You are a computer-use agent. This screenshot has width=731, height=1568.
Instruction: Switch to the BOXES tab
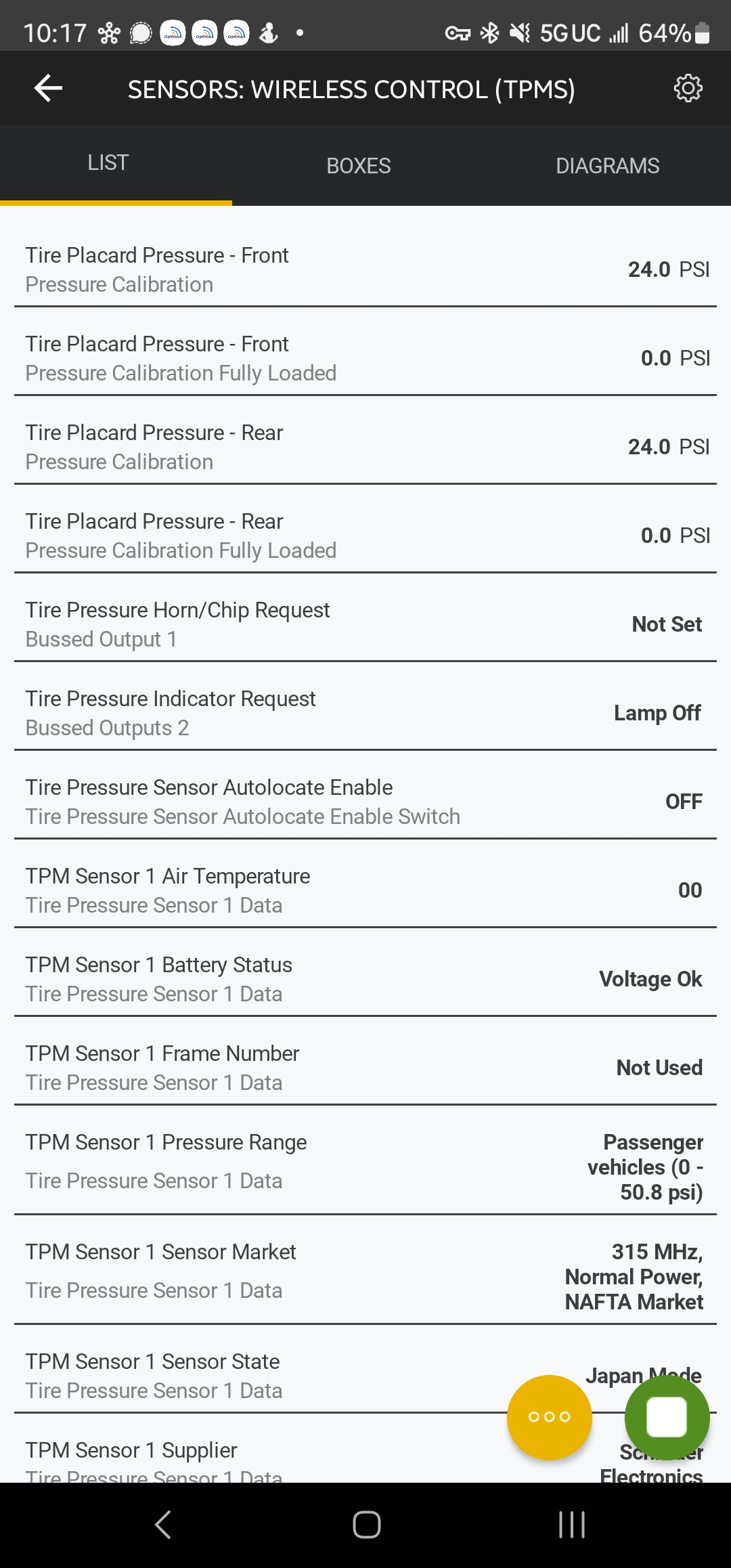(358, 165)
